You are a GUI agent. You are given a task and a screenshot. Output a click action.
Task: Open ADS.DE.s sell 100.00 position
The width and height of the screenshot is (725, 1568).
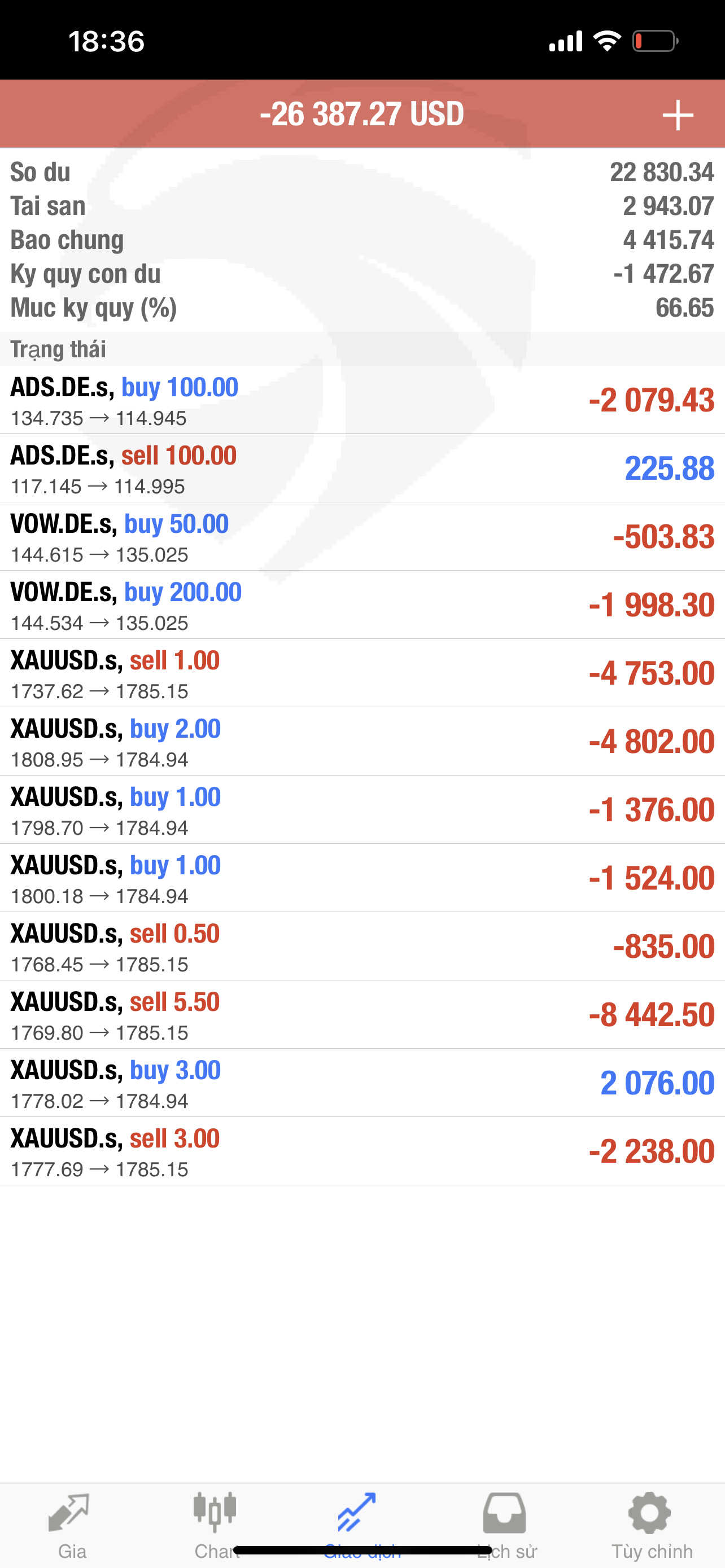pyautogui.click(x=362, y=468)
